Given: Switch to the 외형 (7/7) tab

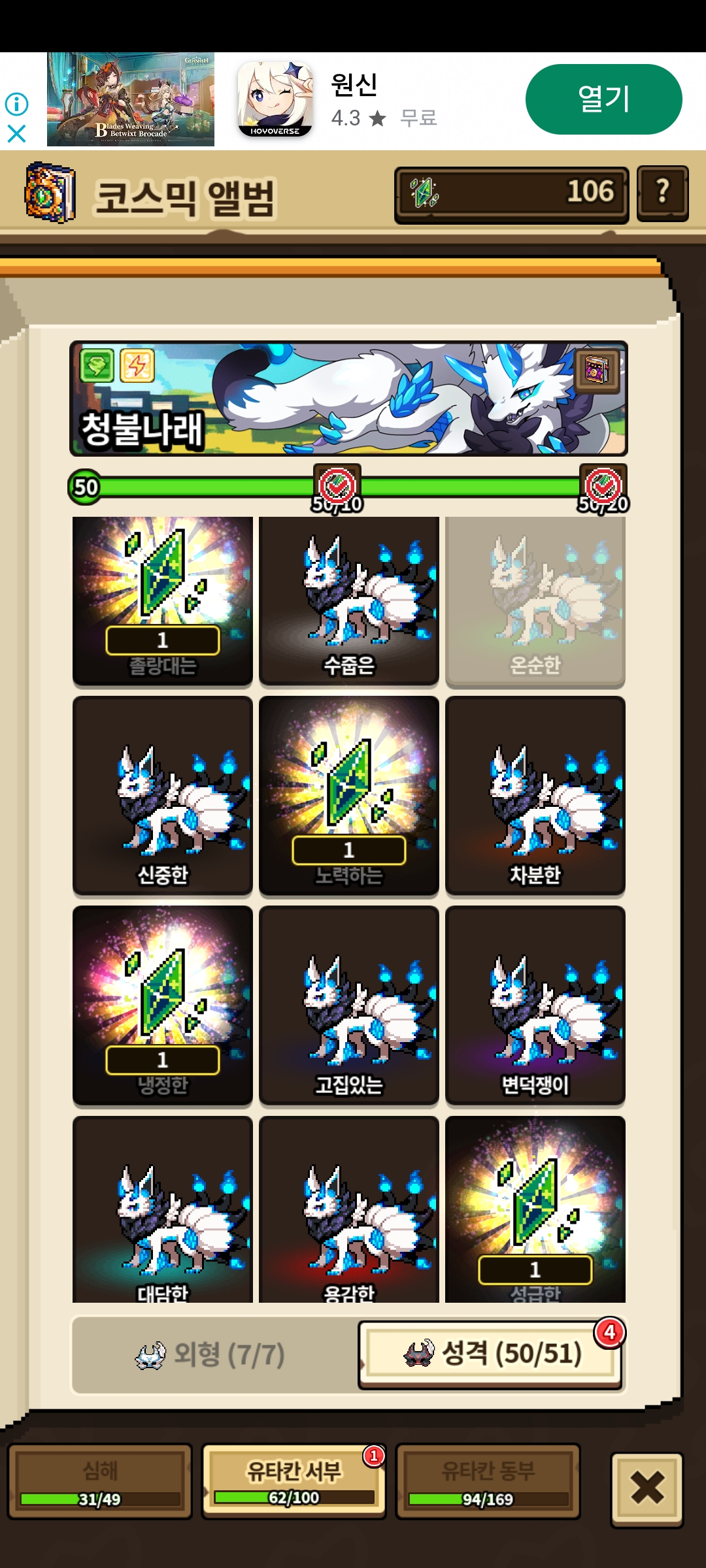Looking at the screenshot, I should click(212, 1355).
